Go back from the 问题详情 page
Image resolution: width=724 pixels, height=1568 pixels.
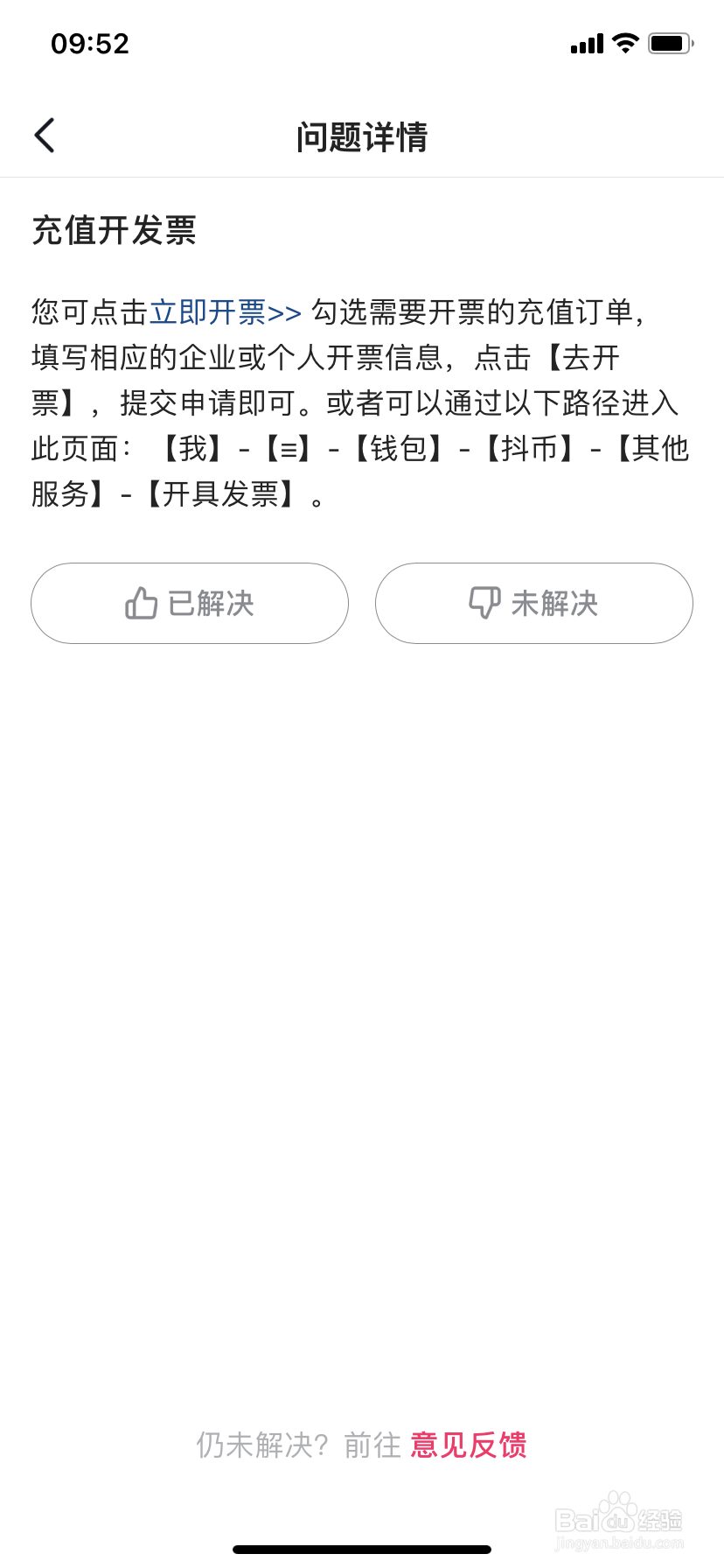[x=45, y=136]
